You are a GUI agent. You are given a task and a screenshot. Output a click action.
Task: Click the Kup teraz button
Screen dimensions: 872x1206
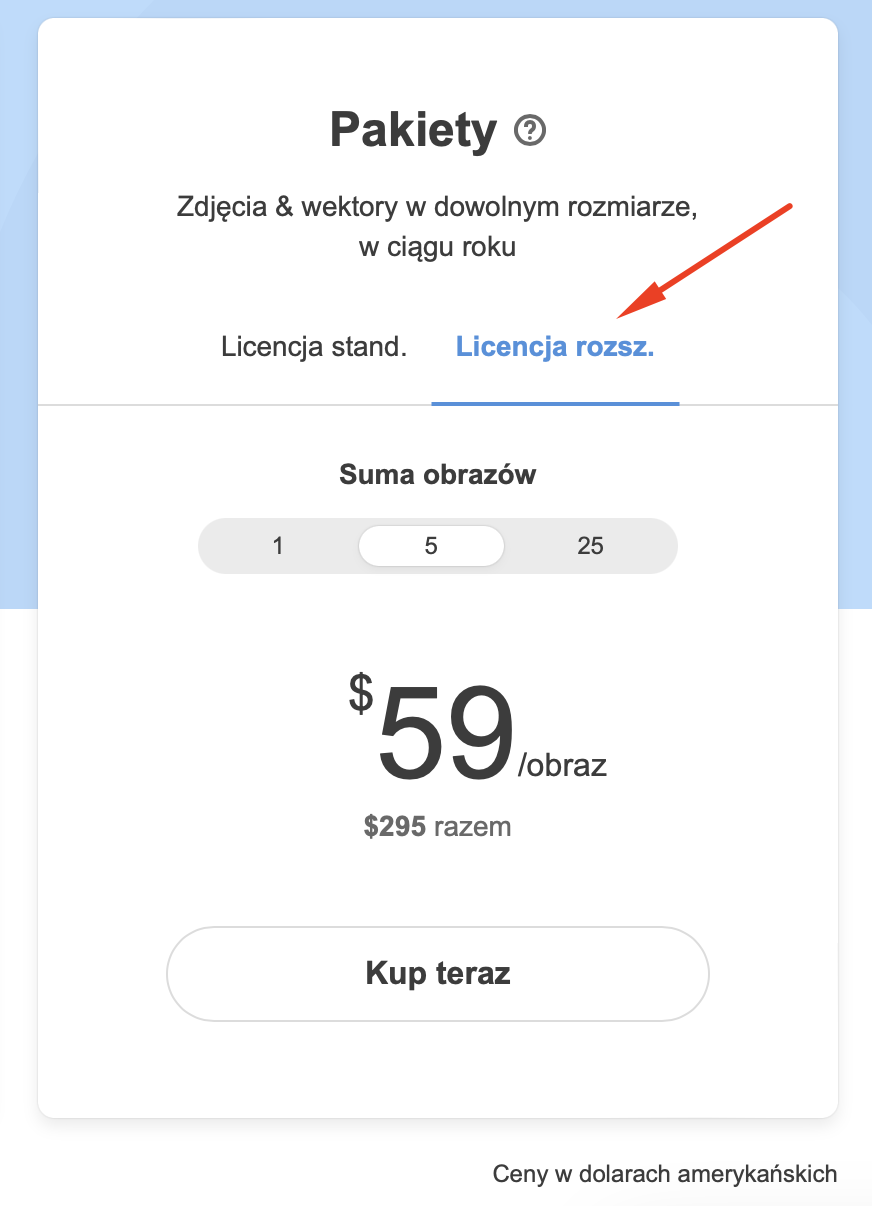click(437, 973)
